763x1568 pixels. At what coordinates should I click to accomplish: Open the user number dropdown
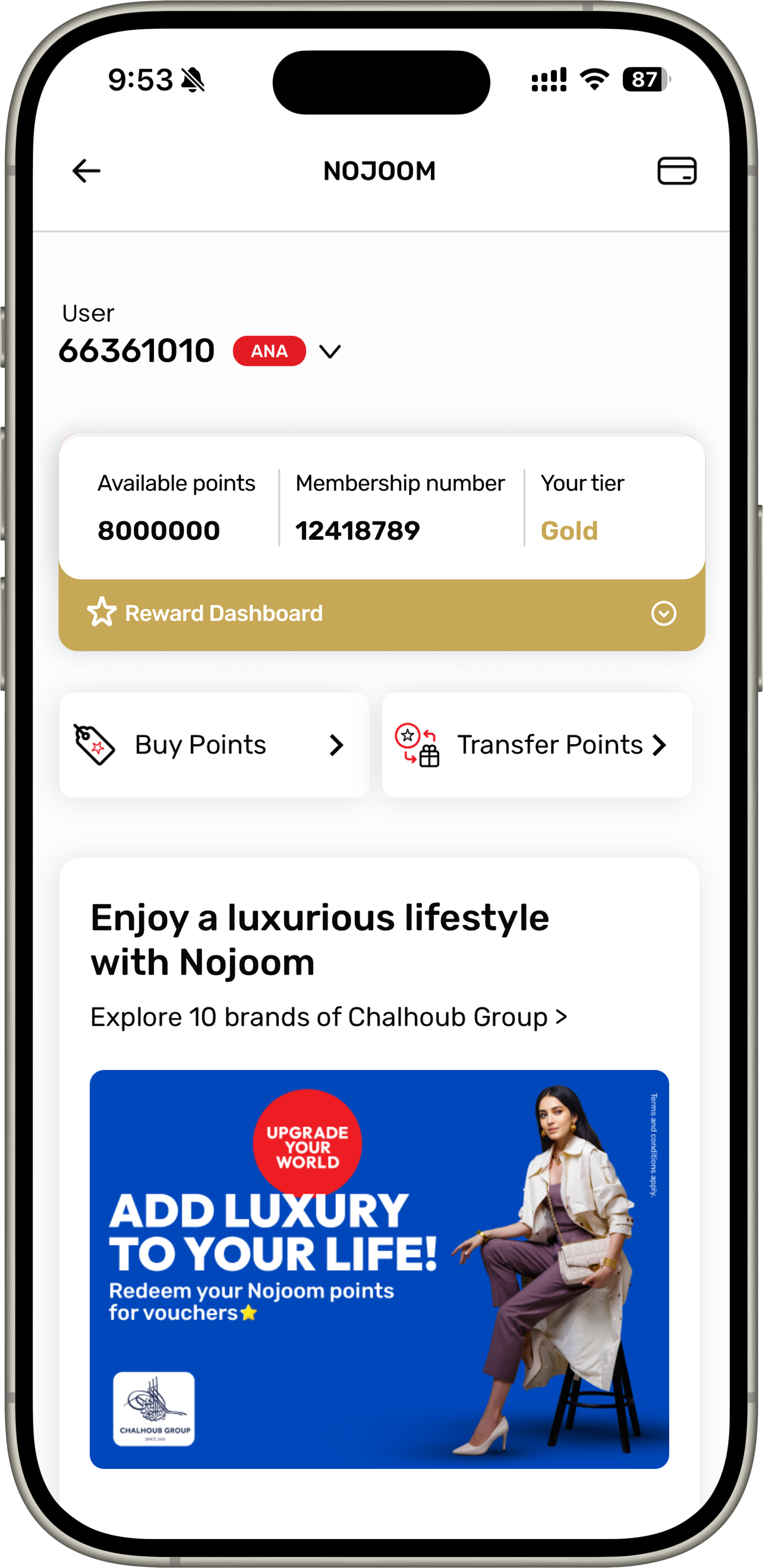click(x=330, y=352)
